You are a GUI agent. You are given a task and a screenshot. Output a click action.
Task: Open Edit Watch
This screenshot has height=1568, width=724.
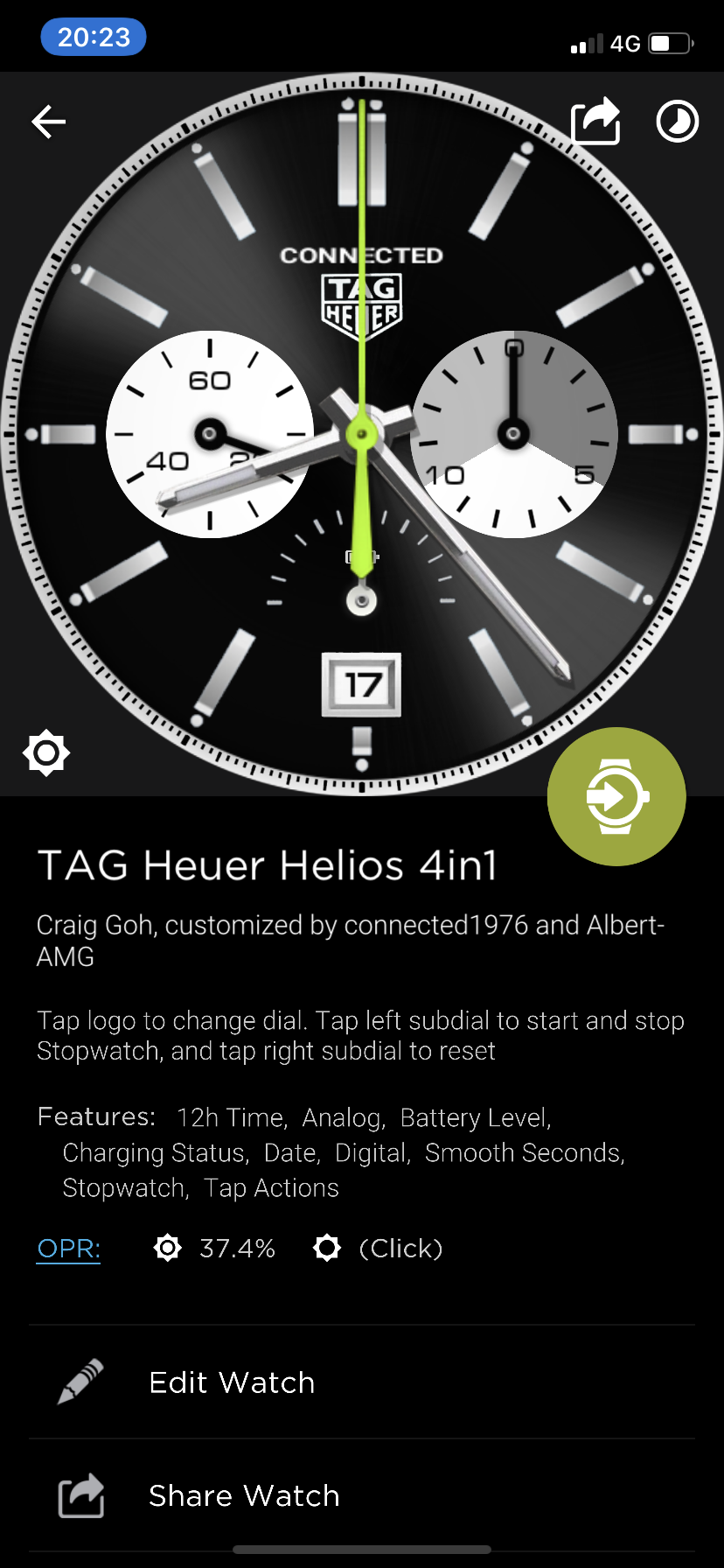[x=362, y=1382]
